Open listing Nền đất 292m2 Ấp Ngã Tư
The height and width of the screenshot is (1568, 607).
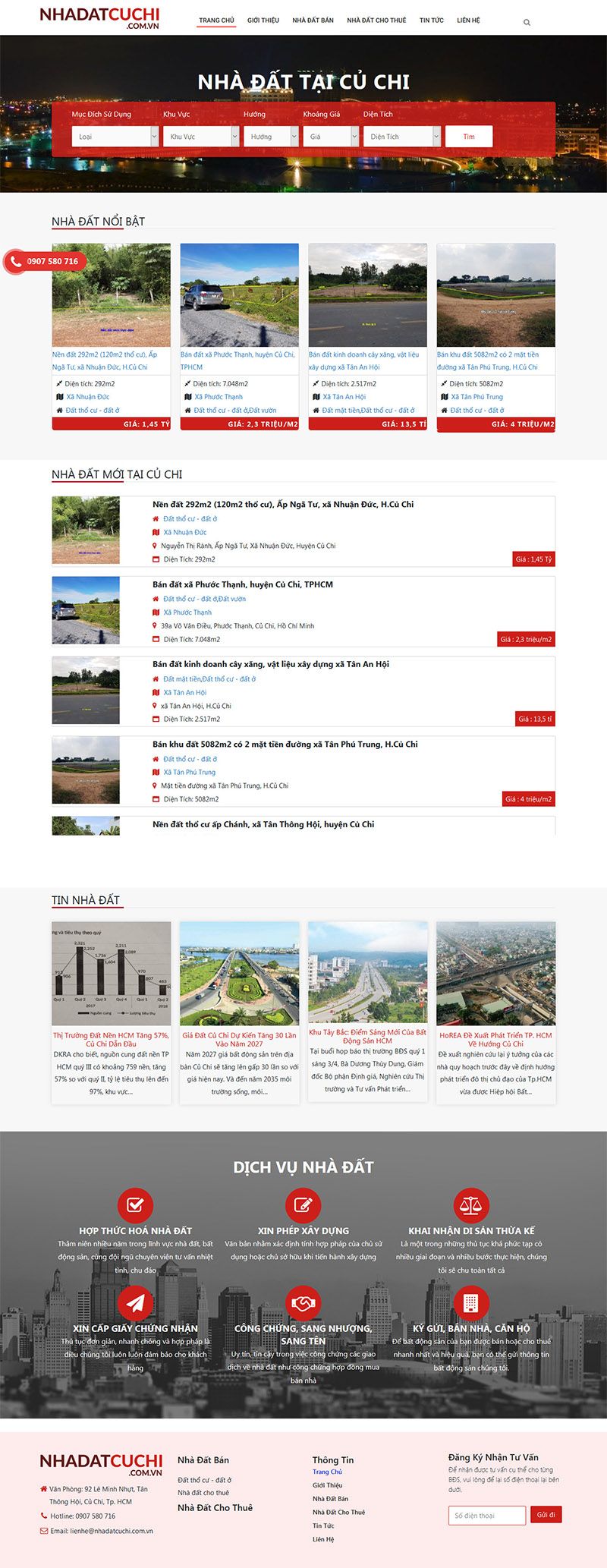283,505
